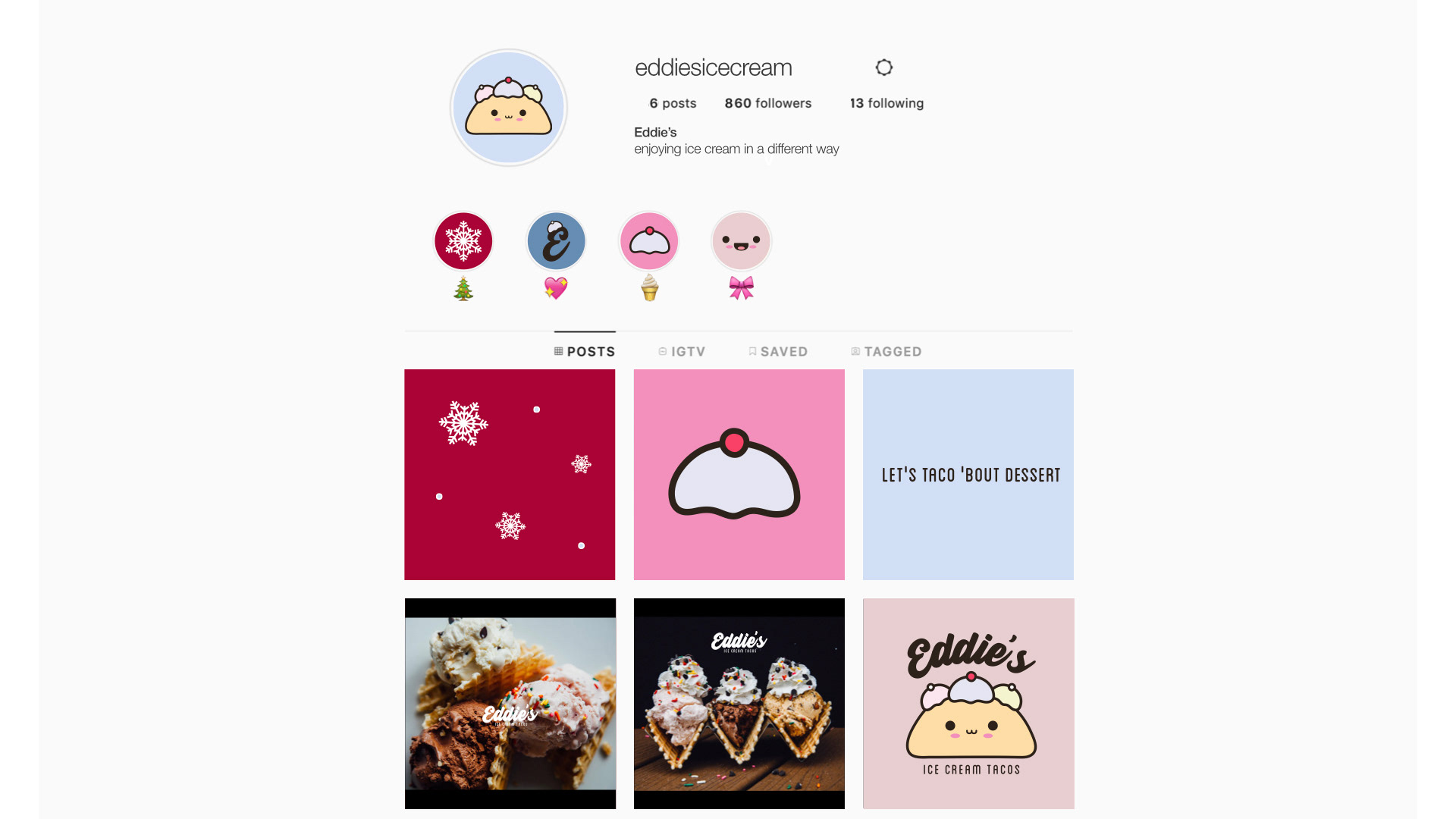View the 13 following list
The width and height of the screenshot is (1456, 819).
click(886, 103)
